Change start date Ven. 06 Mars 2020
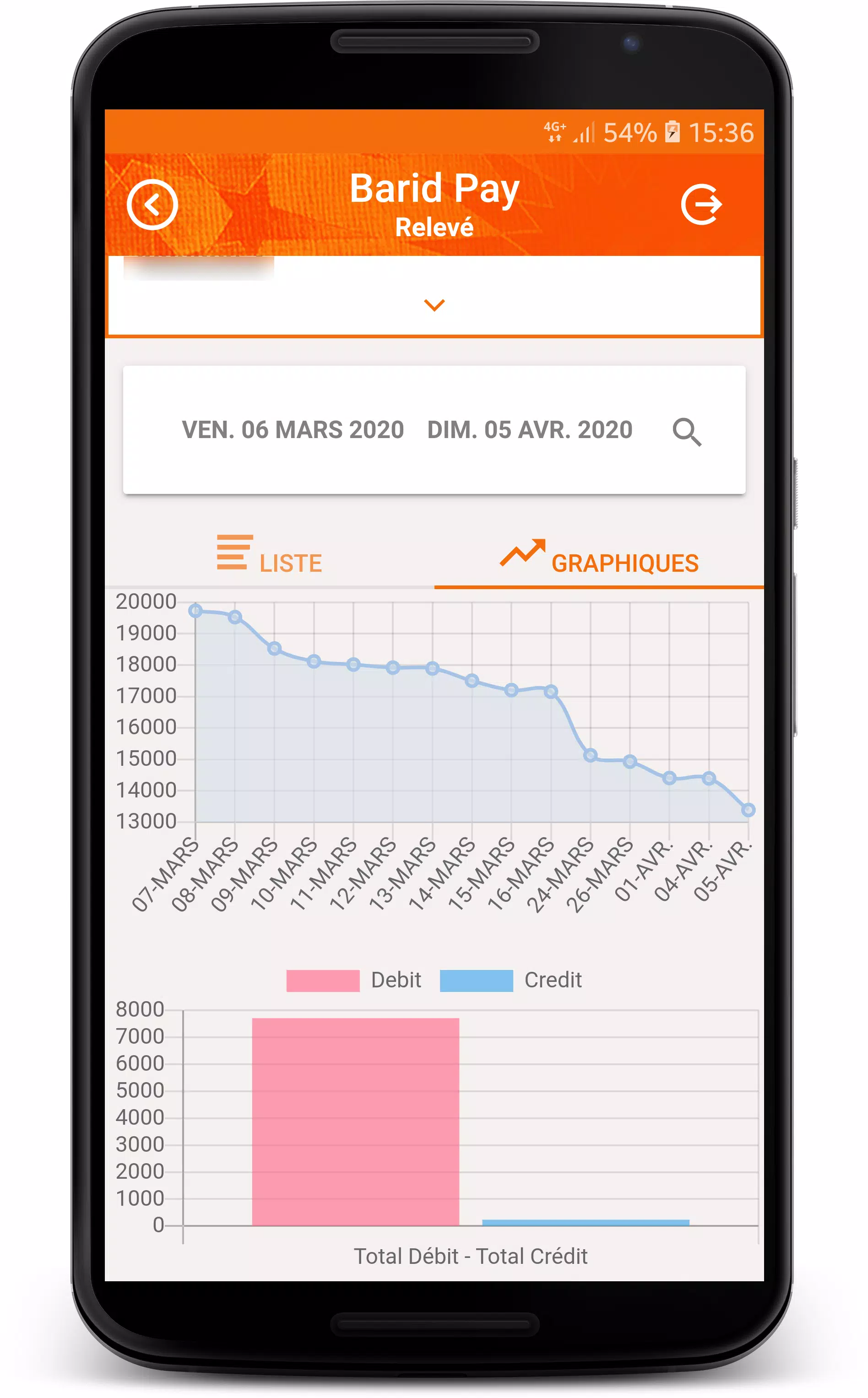 [293, 430]
